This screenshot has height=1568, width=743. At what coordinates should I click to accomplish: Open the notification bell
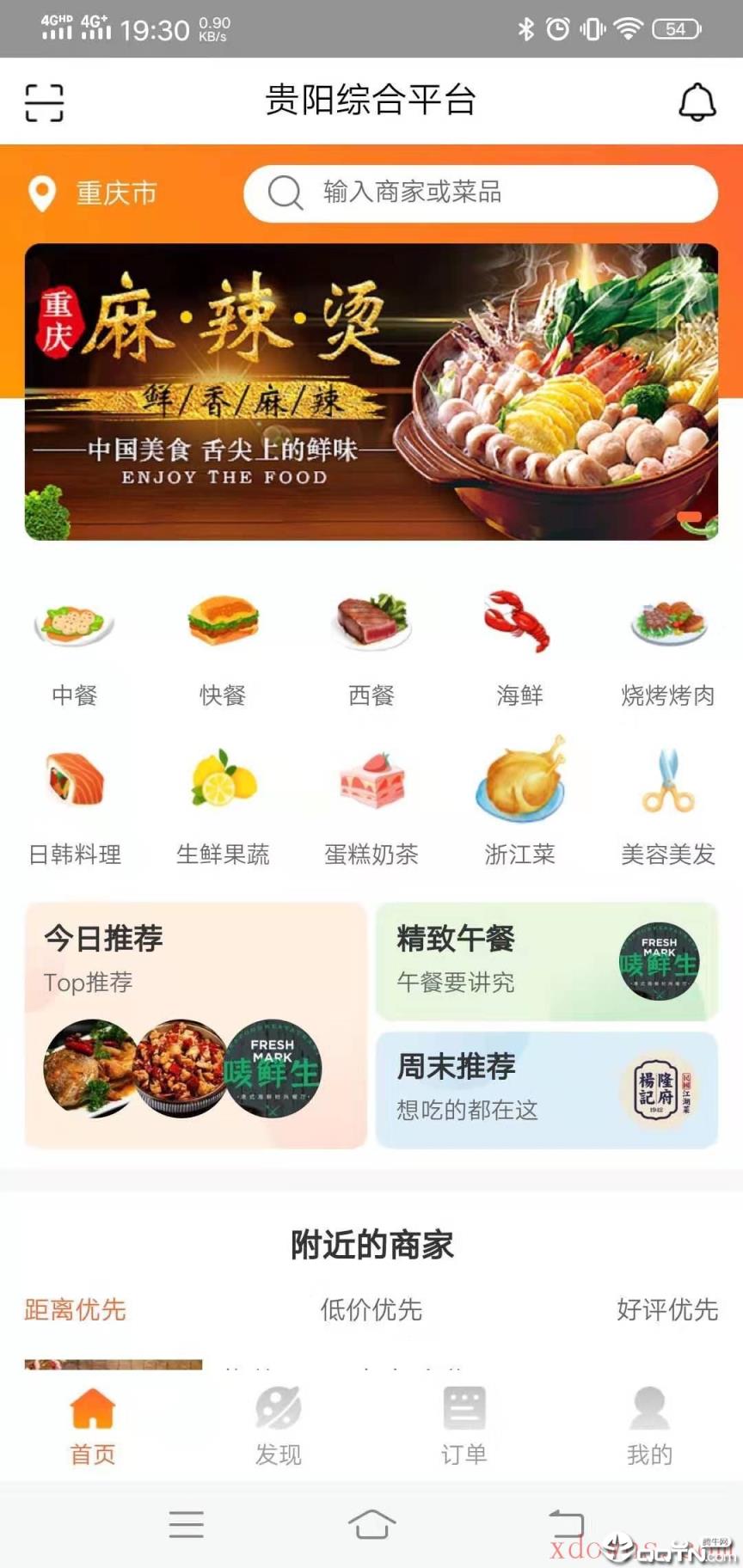coord(697,101)
